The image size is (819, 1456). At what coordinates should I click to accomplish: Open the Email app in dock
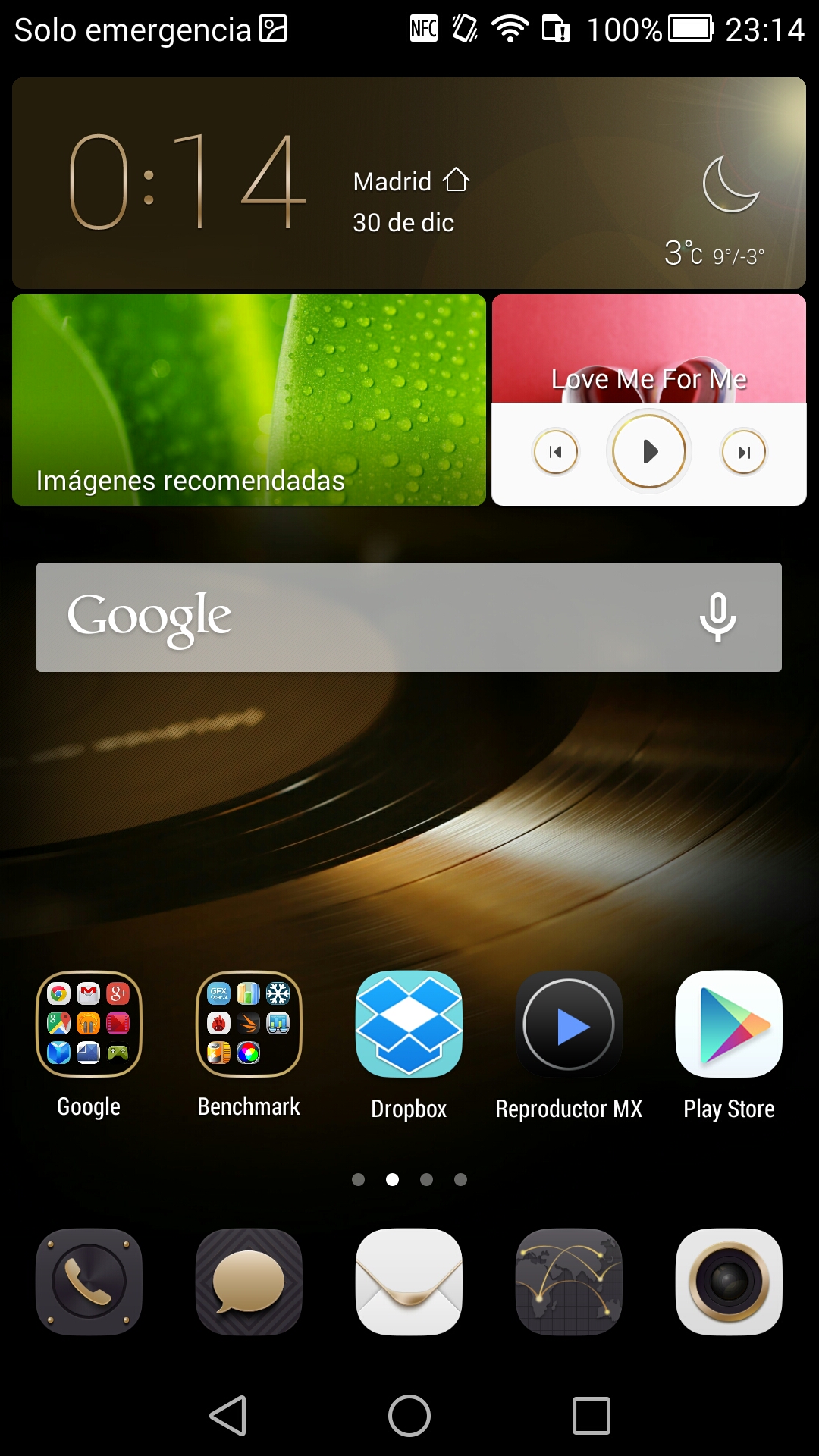tap(409, 1282)
